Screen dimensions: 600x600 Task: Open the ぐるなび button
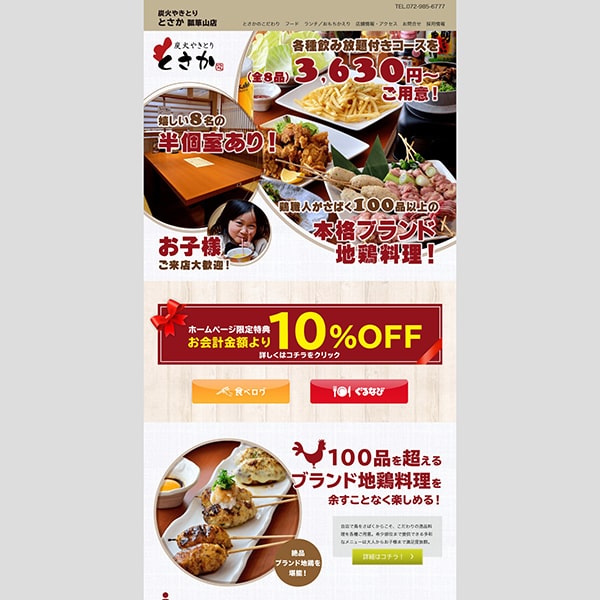click(358, 392)
